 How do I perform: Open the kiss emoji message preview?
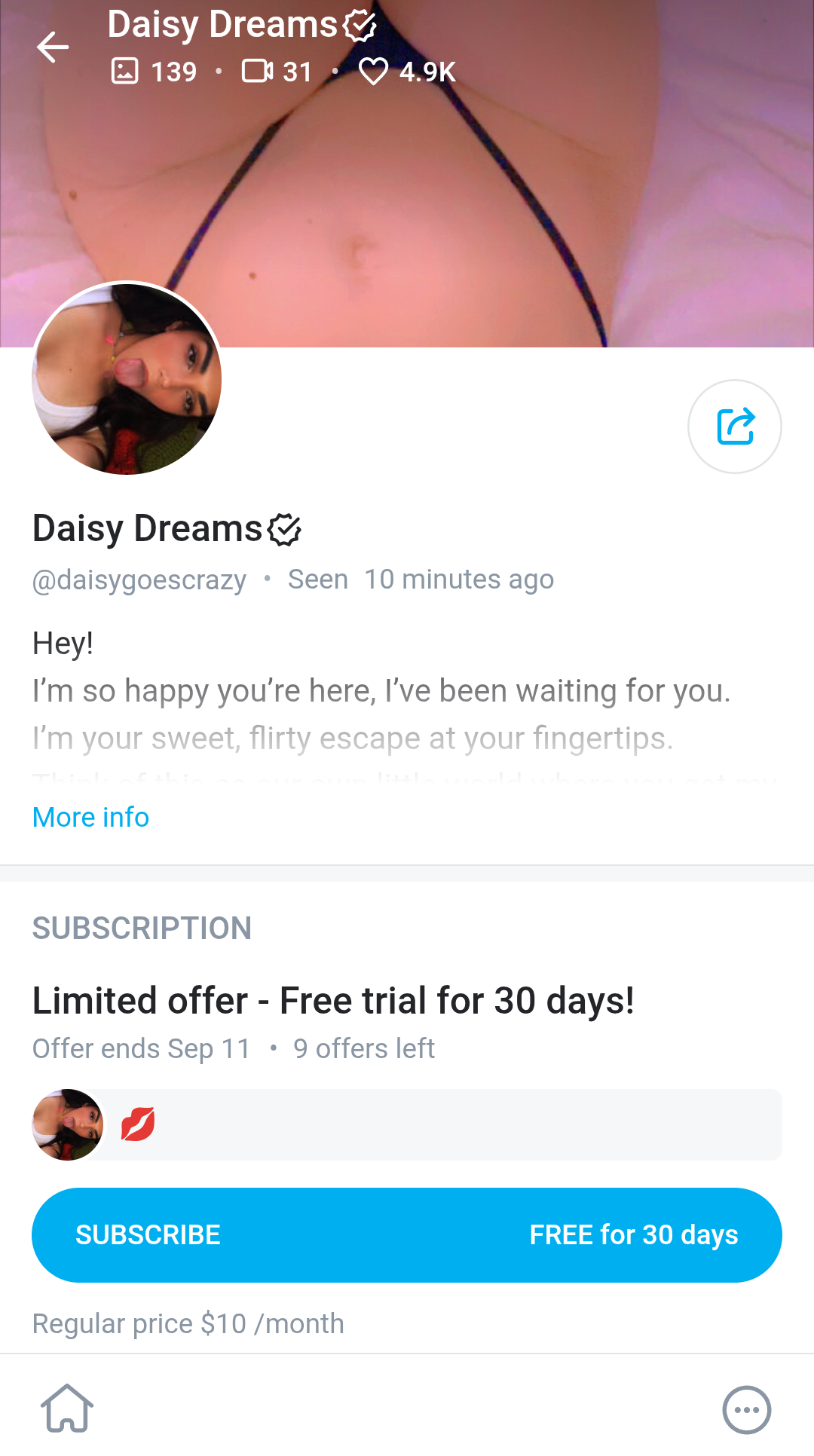tap(138, 1124)
